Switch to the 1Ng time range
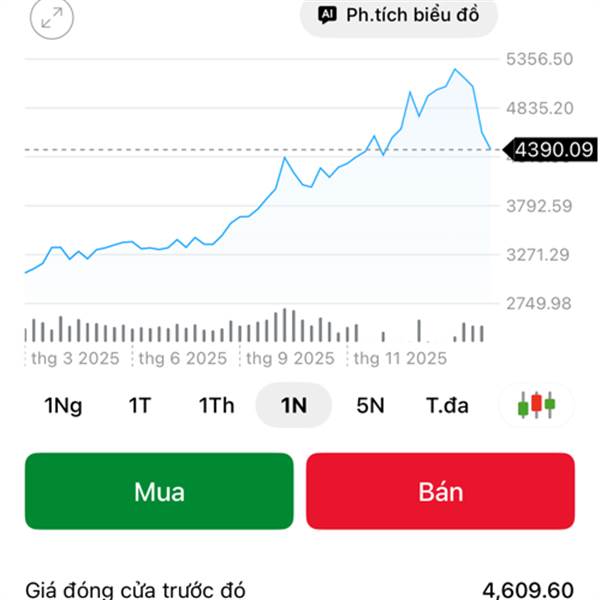The height and width of the screenshot is (600, 600). (63, 405)
